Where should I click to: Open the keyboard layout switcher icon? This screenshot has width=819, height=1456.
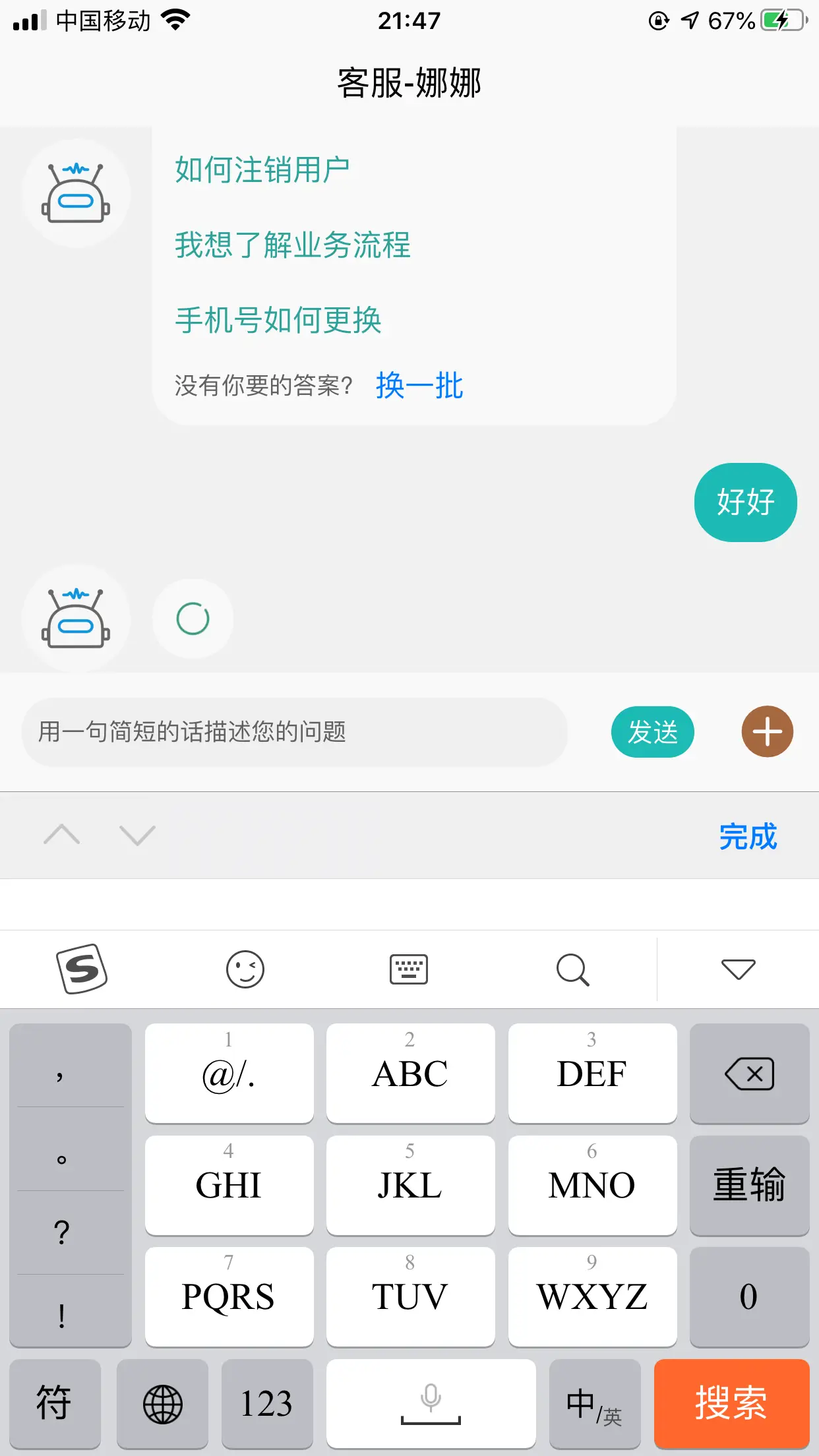coord(409,969)
